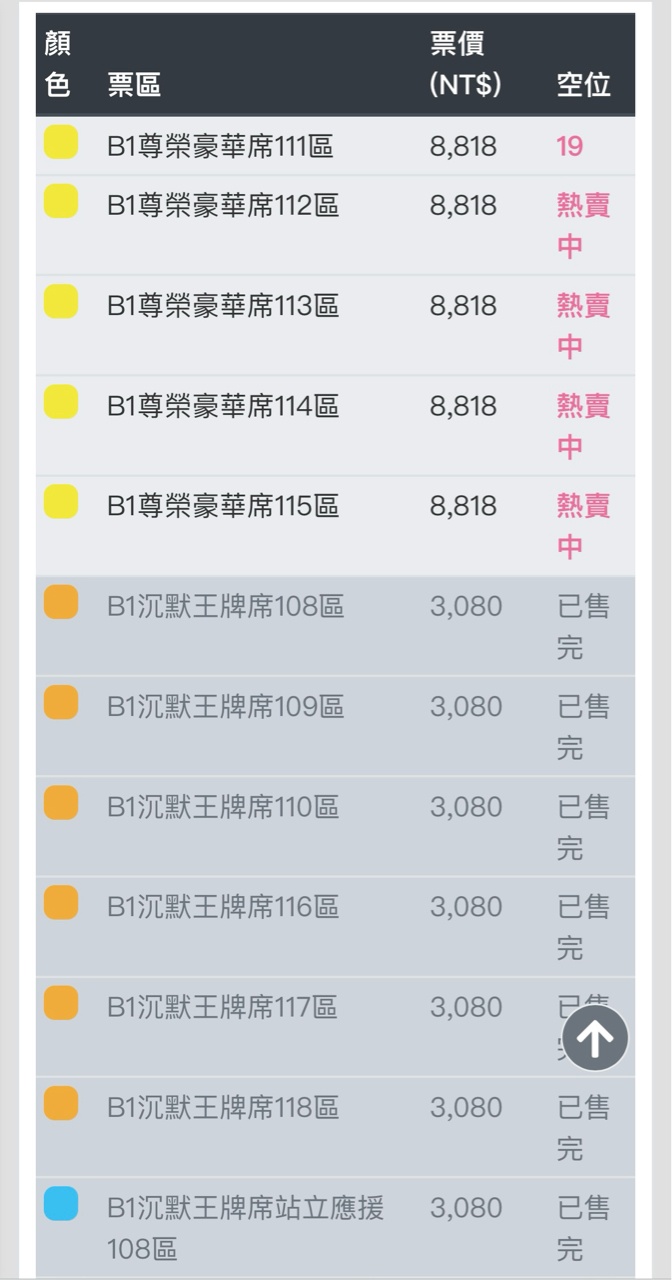Screen dimensions: 672x1280
Task: Choose the B1尊榮豪華席112區 row
Action: click(222, 206)
